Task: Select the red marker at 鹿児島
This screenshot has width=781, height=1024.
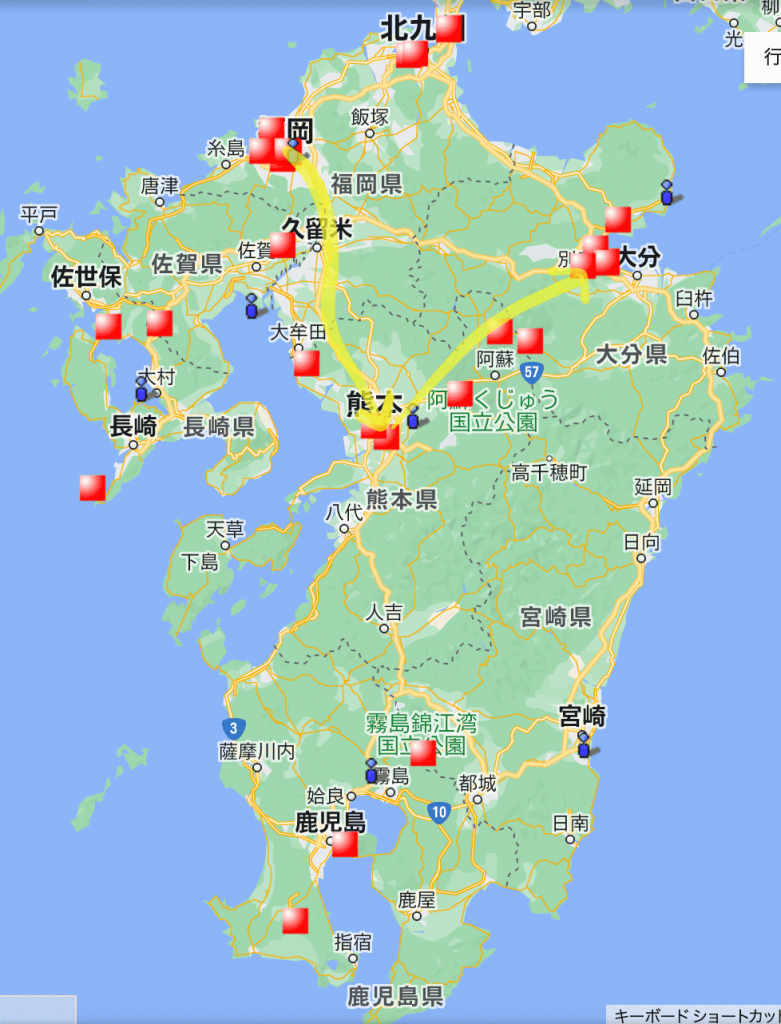Action: tap(344, 845)
